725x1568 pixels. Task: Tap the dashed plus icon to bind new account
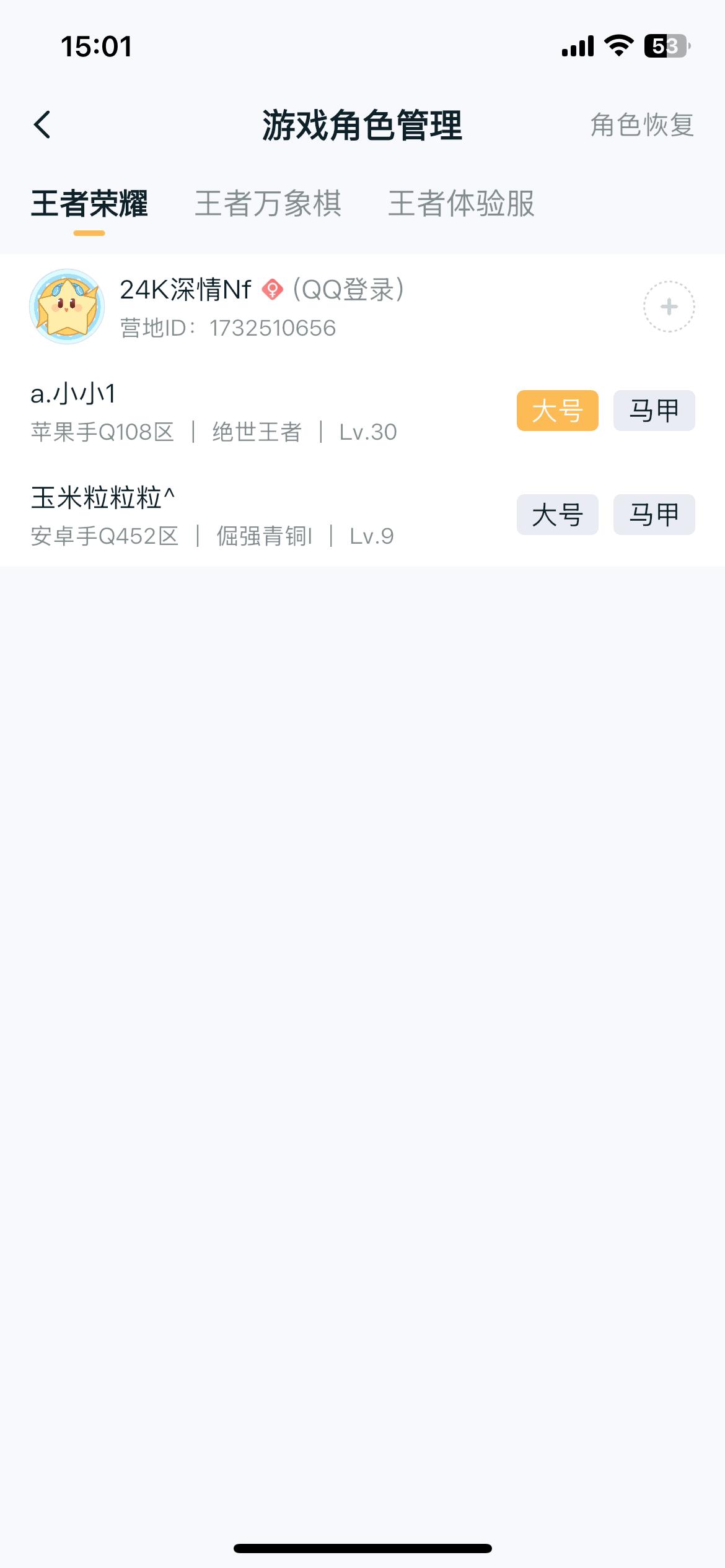(x=668, y=306)
